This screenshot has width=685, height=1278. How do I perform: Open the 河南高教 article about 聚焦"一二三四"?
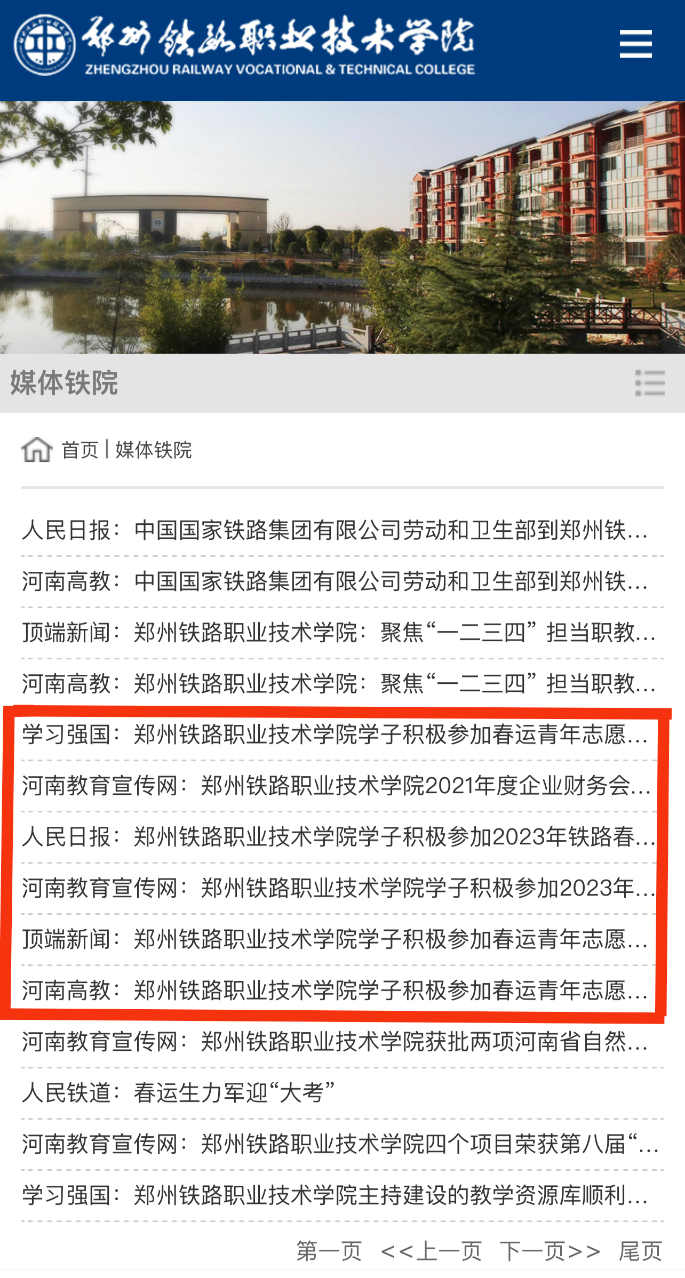pyautogui.click(x=338, y=684)
